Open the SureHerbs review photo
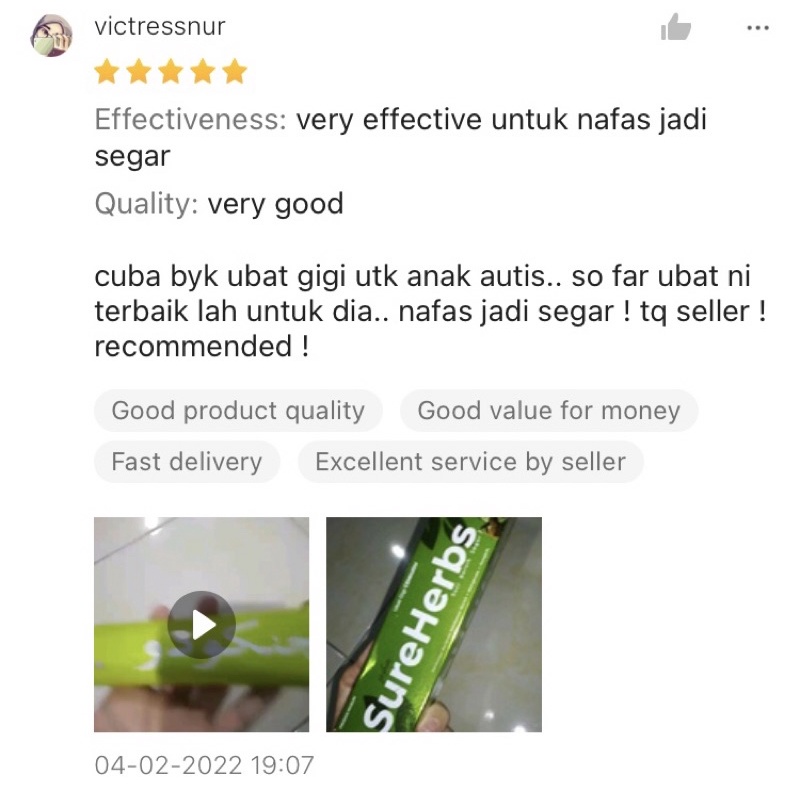Viewport: 800px width, 800px height. point(433,624)
